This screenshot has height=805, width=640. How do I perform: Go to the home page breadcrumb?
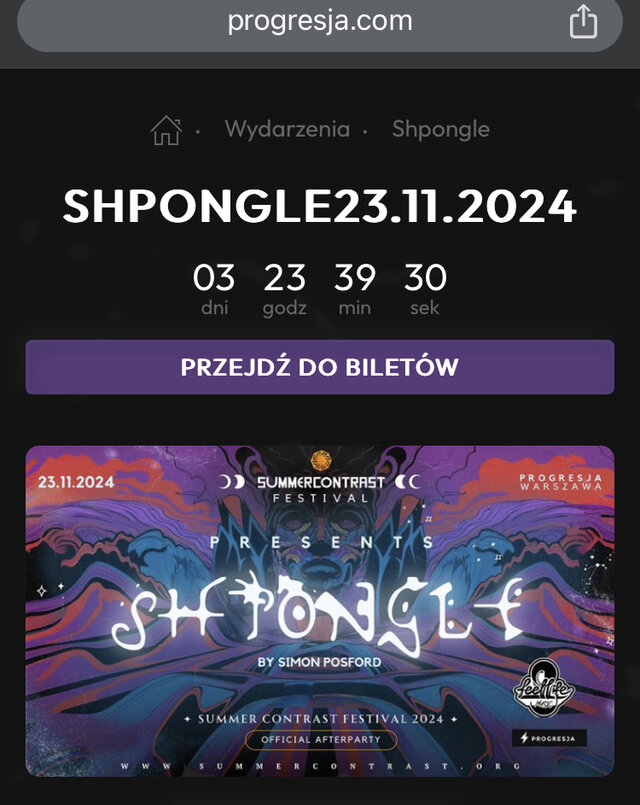pos(166,130)
